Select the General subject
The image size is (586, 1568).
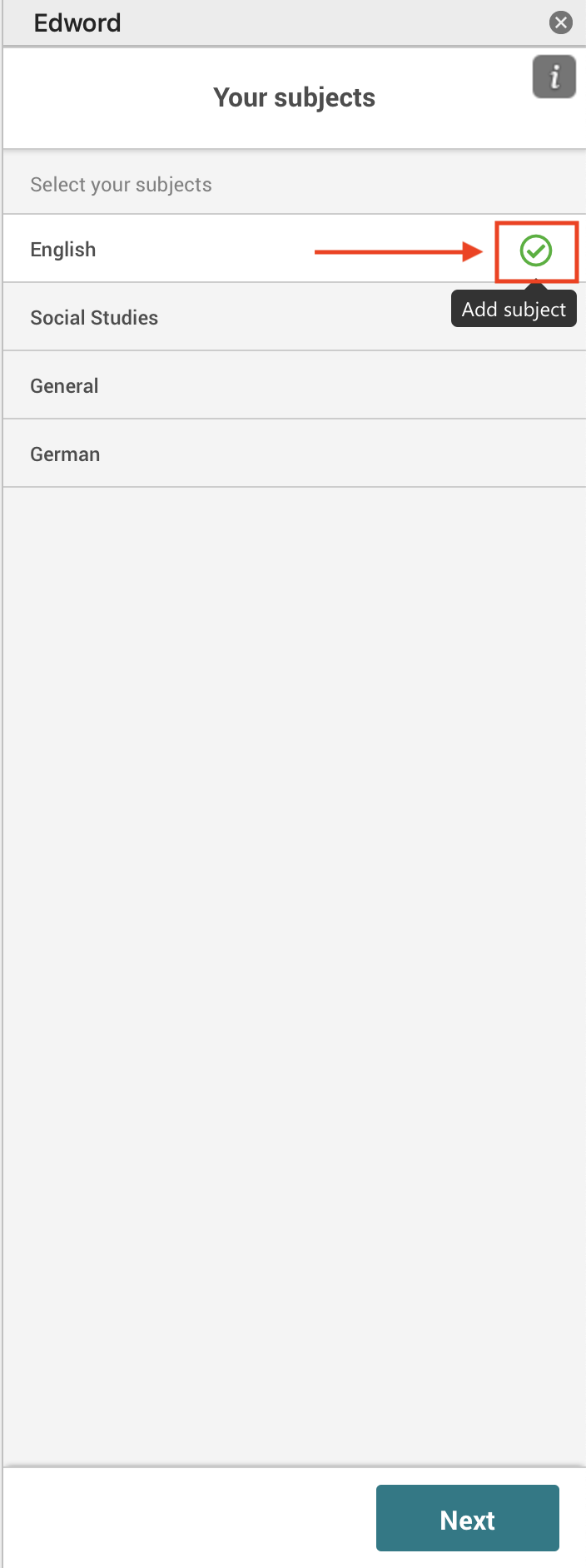64,386
